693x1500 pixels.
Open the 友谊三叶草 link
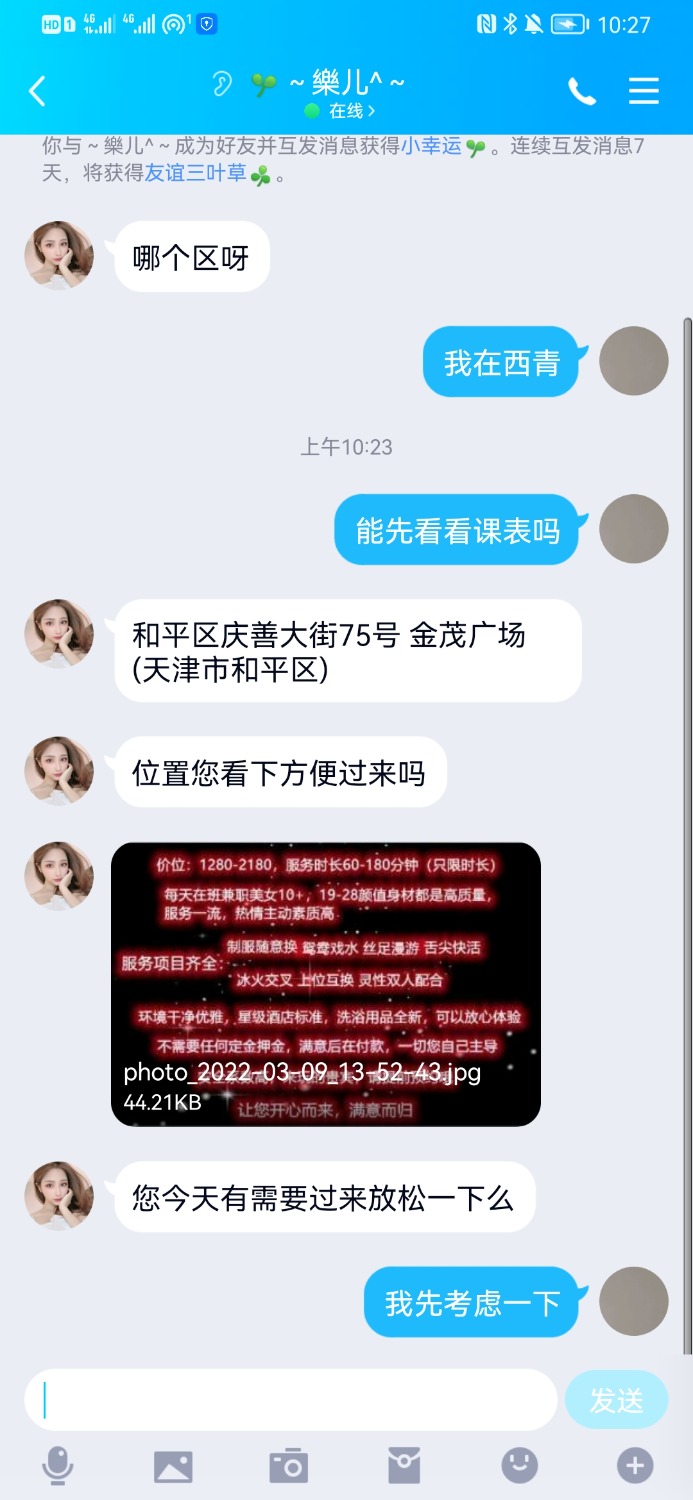tap(196, 173)
